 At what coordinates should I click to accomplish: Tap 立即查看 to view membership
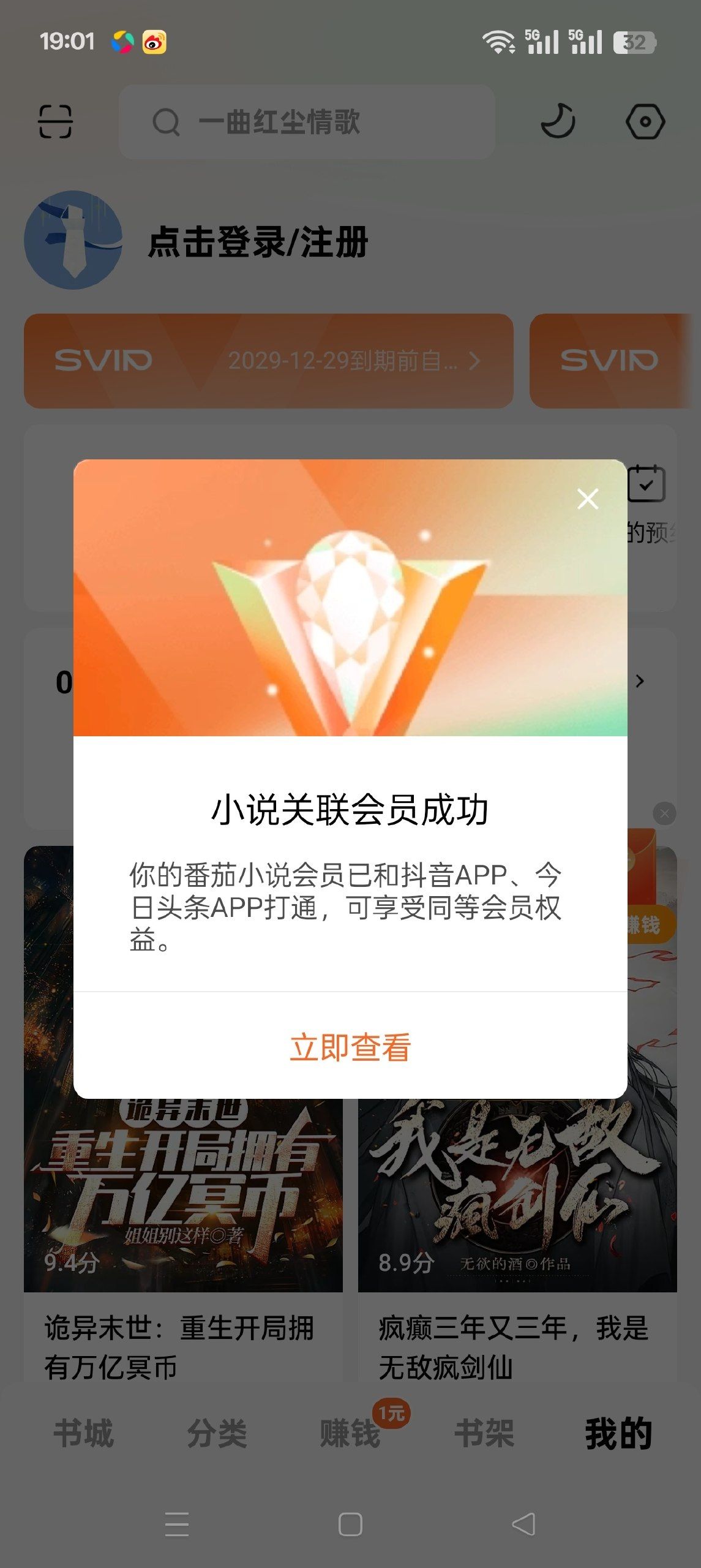click(x=350, y=1047)
